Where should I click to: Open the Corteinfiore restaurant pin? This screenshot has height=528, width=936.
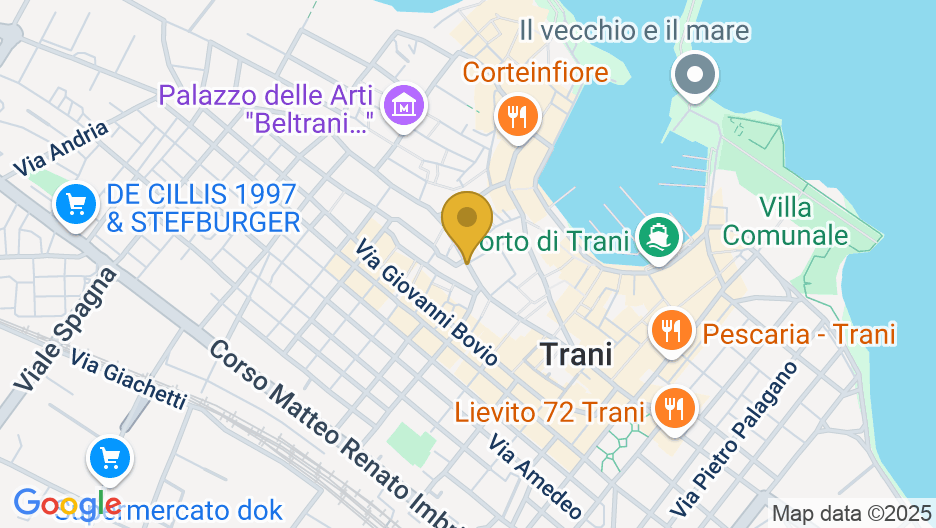[x=517, y=117]
